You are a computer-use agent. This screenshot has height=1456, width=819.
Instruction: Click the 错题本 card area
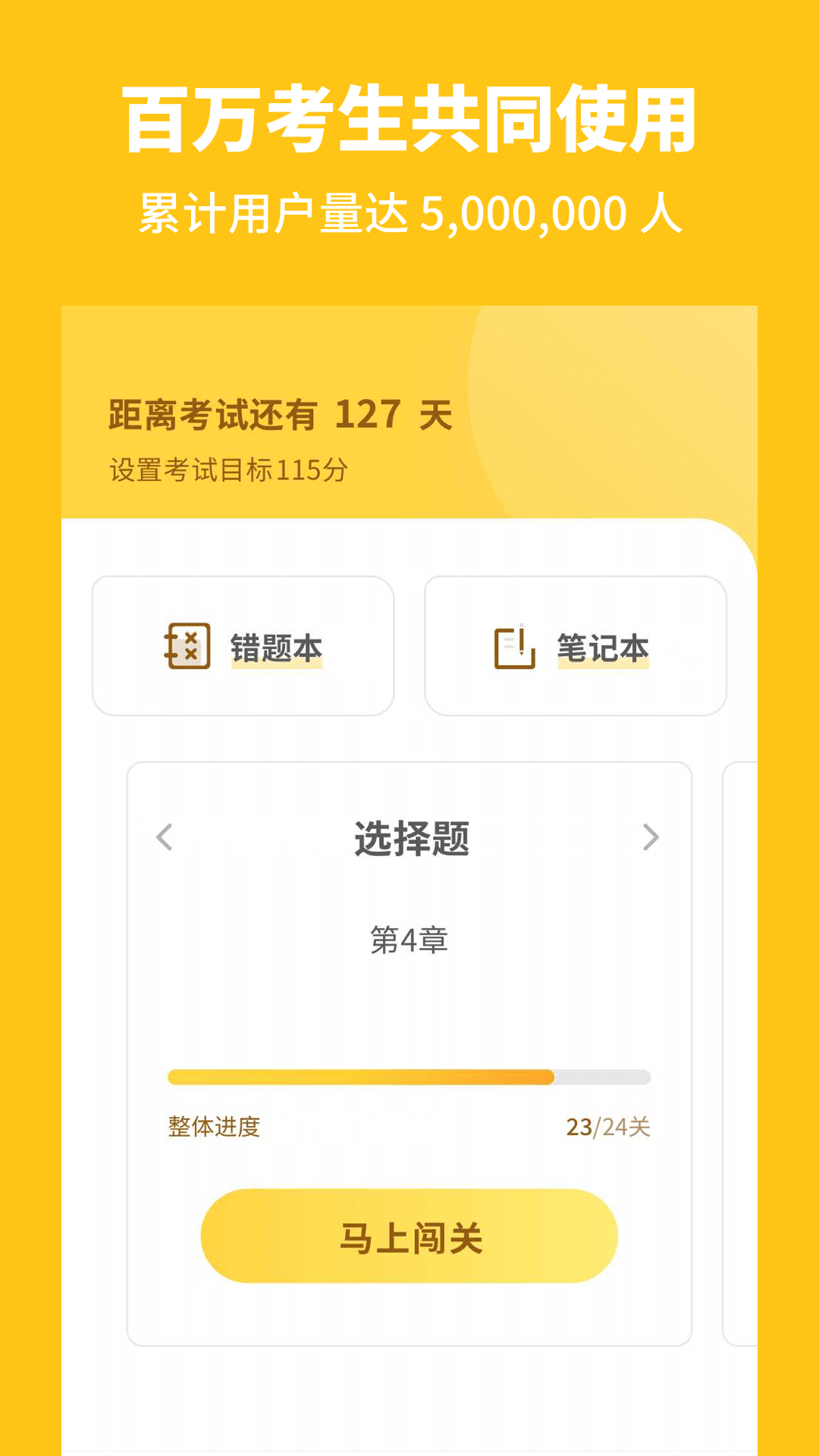point(243,645)
